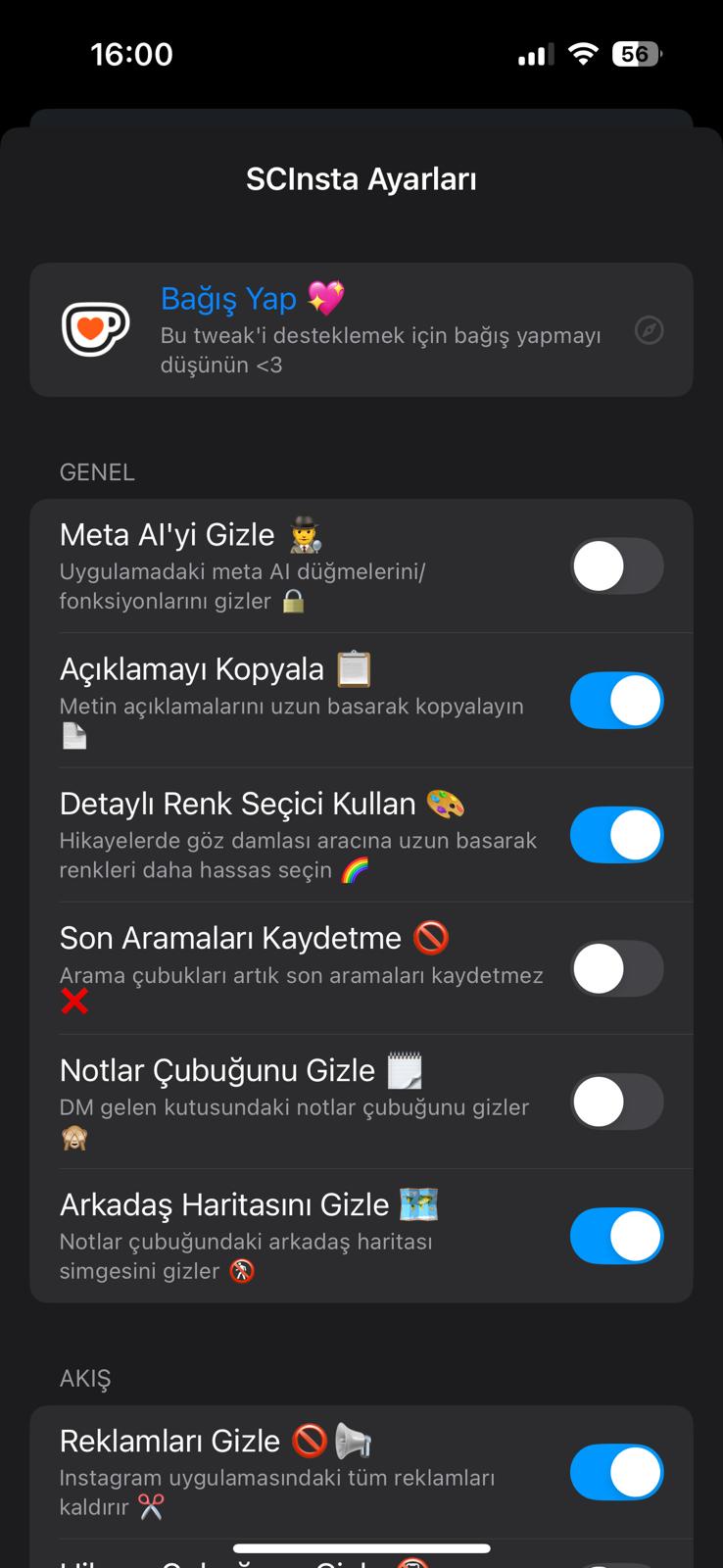Toggle off Reklamları Gizle
This screenshot has height=1568, width=723.
(x=616, y=1472)
